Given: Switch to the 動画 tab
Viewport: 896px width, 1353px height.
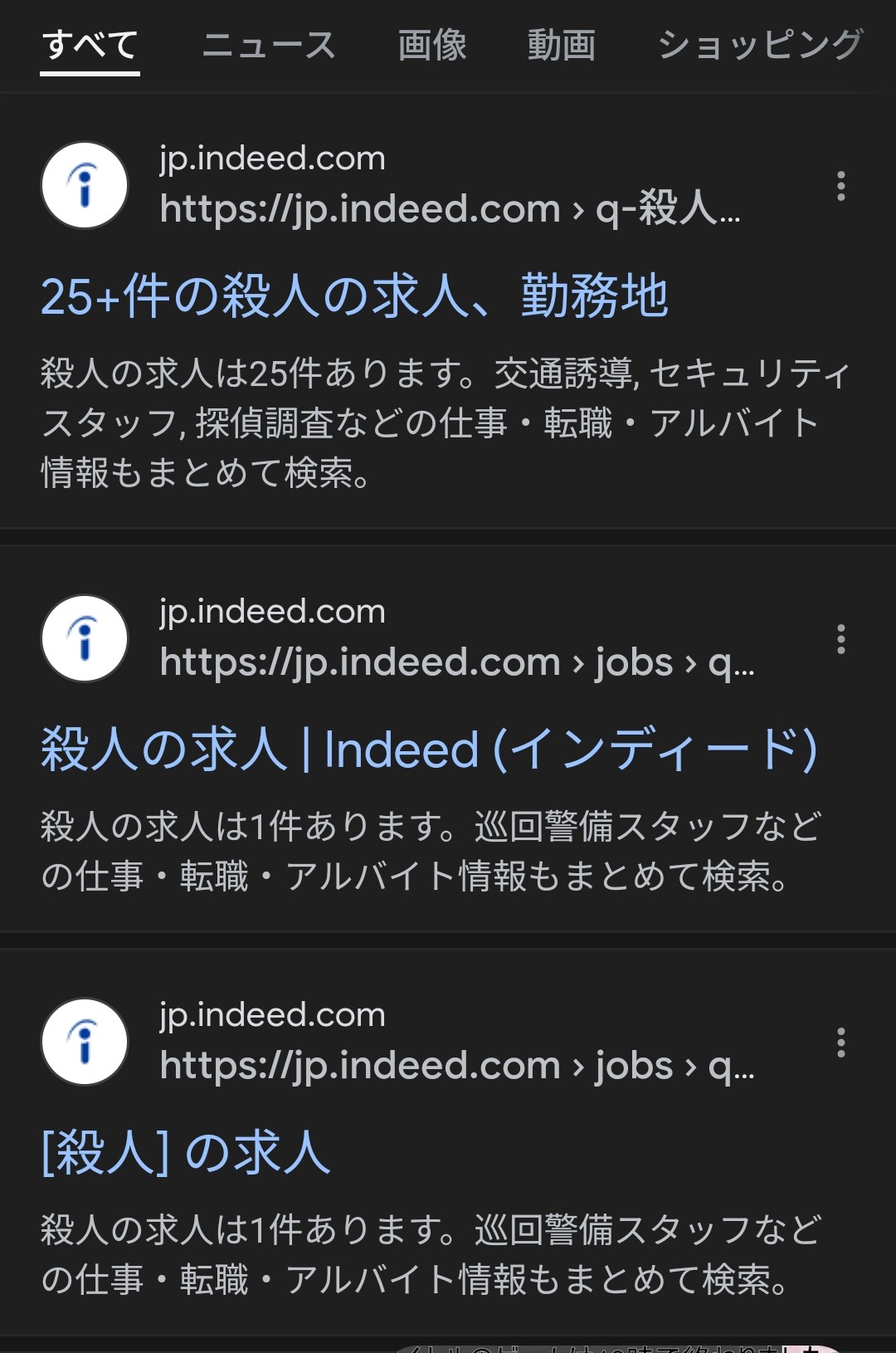Looking at the screenshot, I should click(x=562, y=46).
